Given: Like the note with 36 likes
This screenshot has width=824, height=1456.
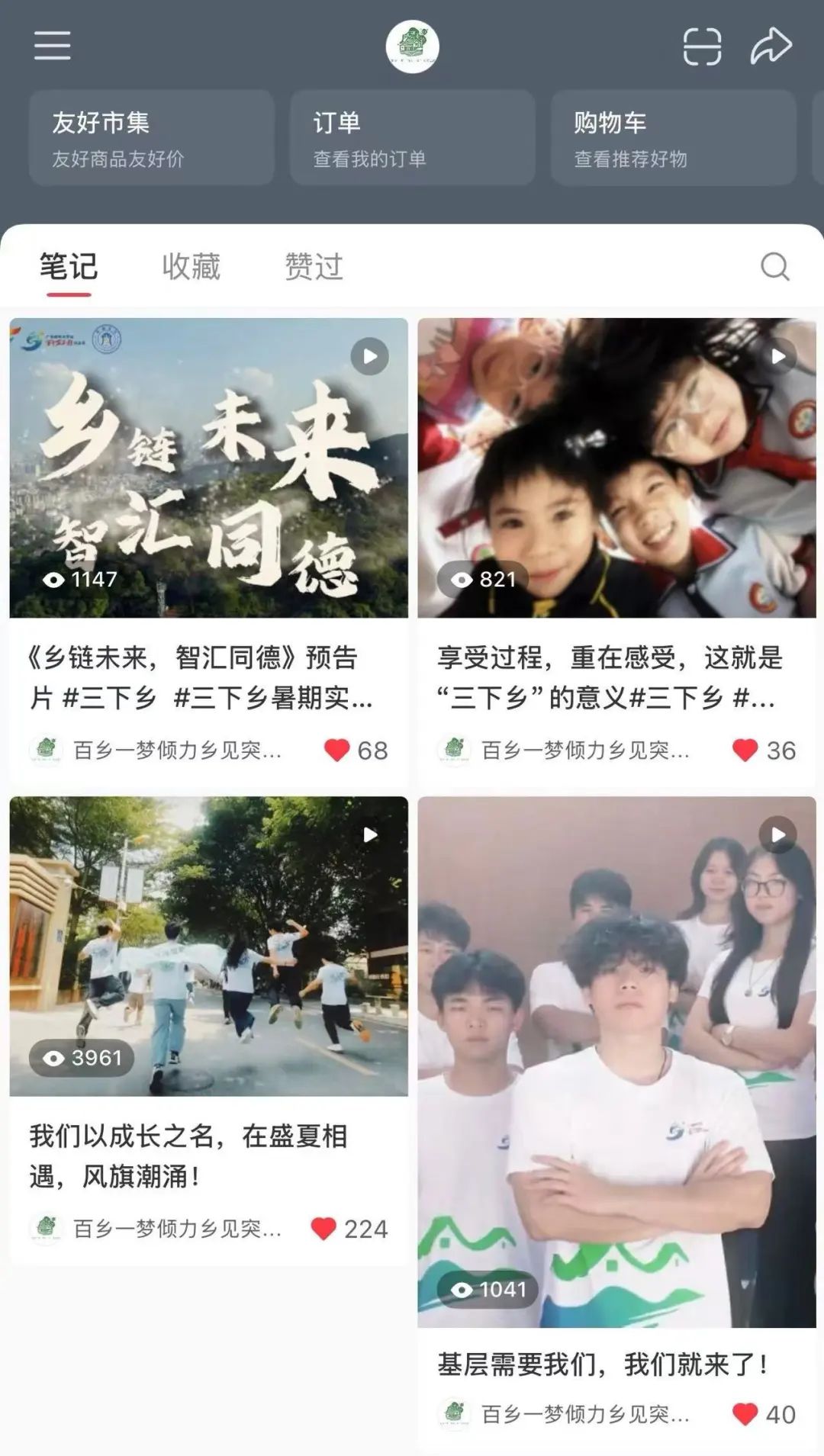Looking at the screenshot, I should pyautogui.click(x=745, y=750).
